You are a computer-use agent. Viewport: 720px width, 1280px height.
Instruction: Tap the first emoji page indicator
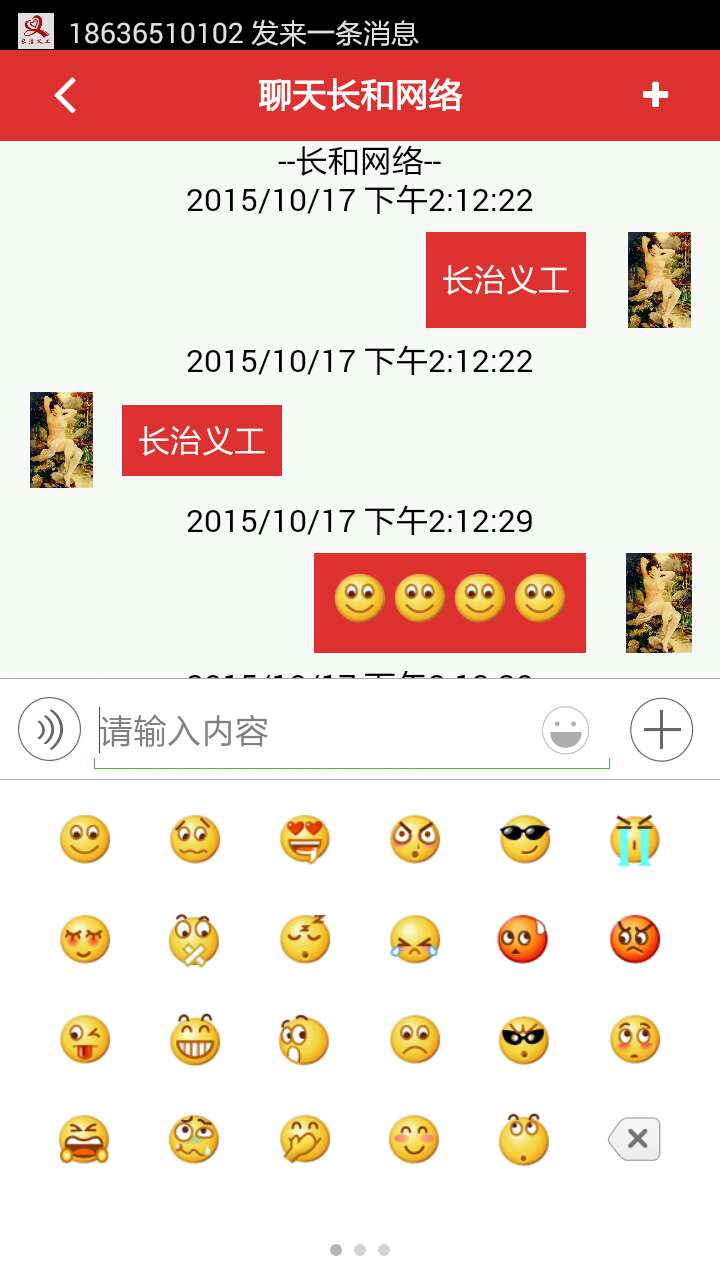coord(336,1248)
